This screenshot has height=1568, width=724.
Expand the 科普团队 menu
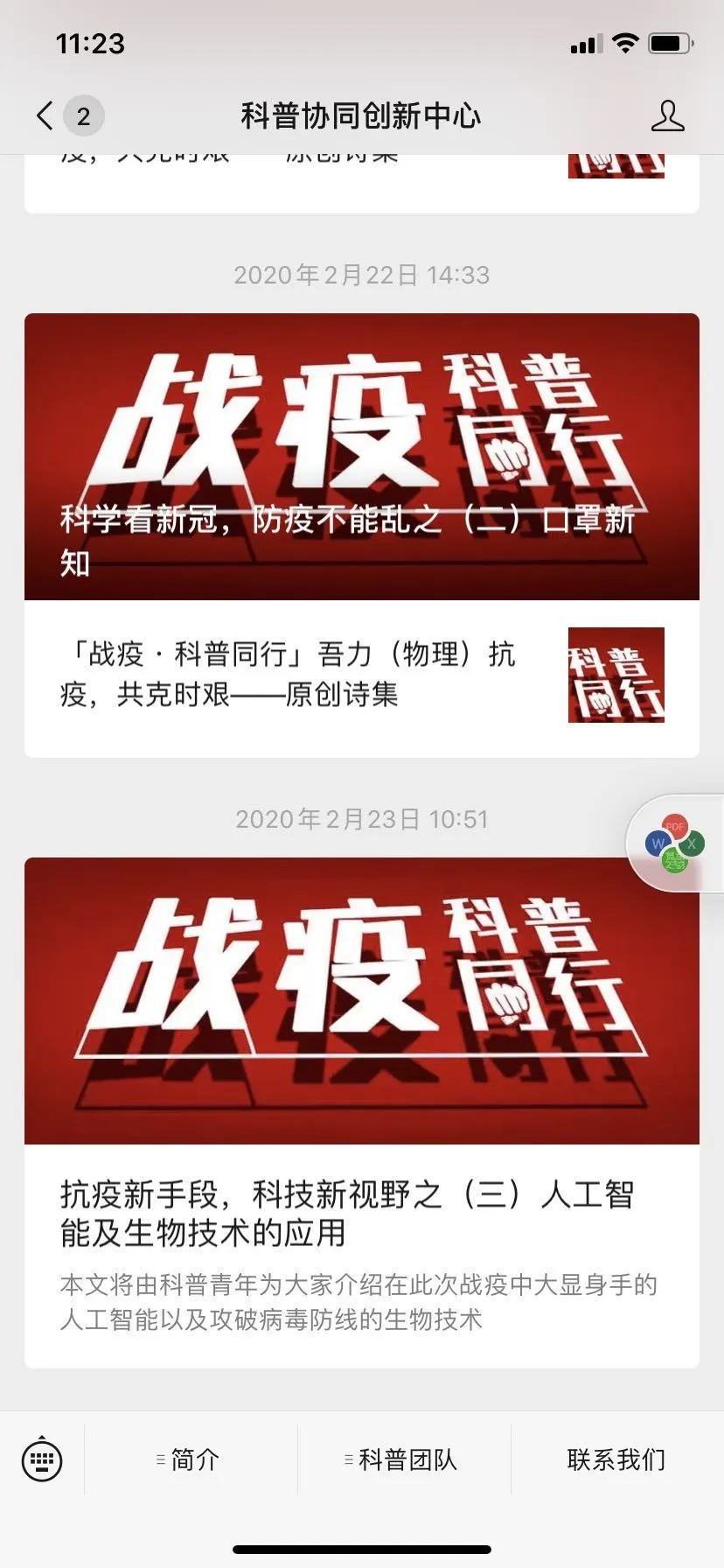pyautogui.click(x=403, y=1459)
